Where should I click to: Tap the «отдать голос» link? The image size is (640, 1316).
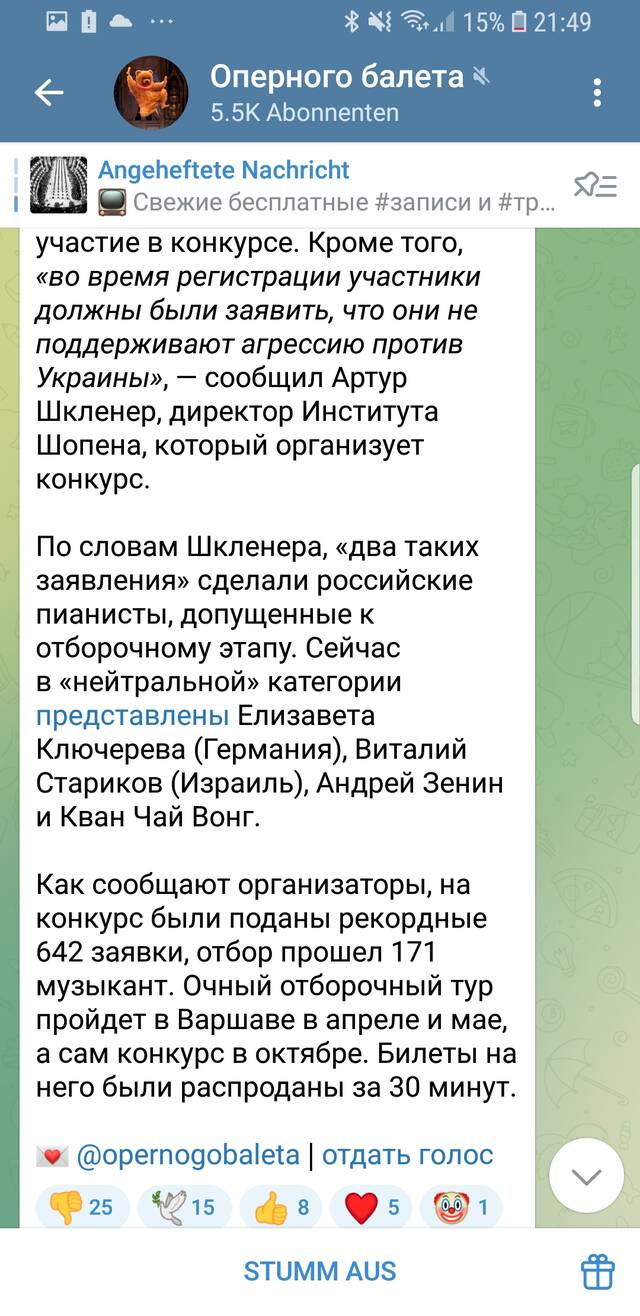pyautogui.click(x=407, y=1155)
